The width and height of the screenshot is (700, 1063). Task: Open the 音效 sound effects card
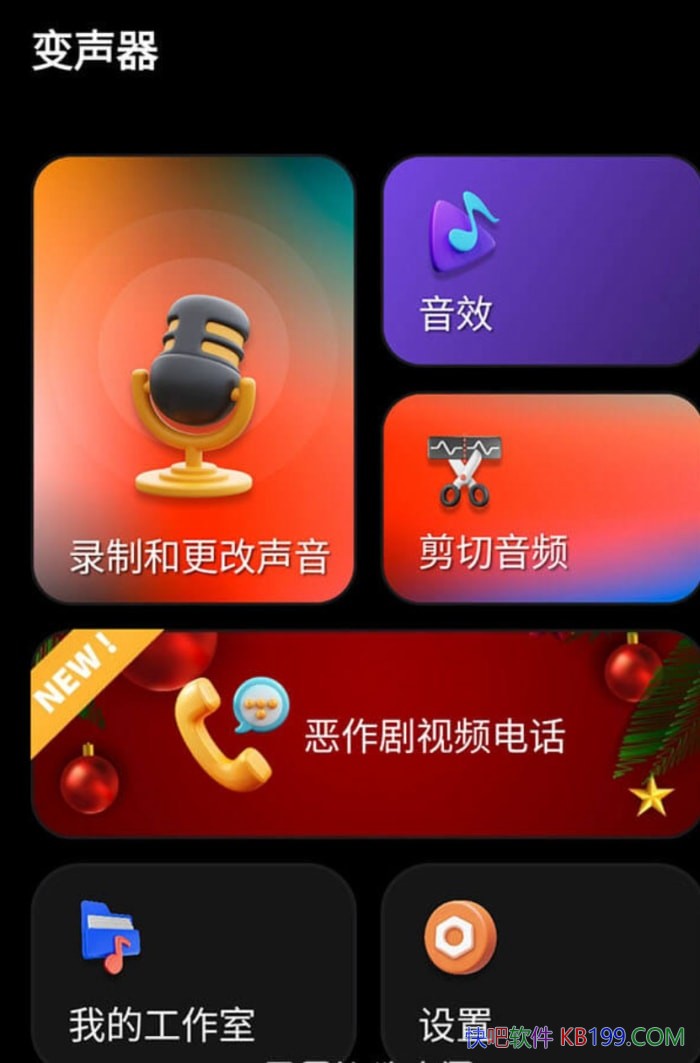pos(540,262)
